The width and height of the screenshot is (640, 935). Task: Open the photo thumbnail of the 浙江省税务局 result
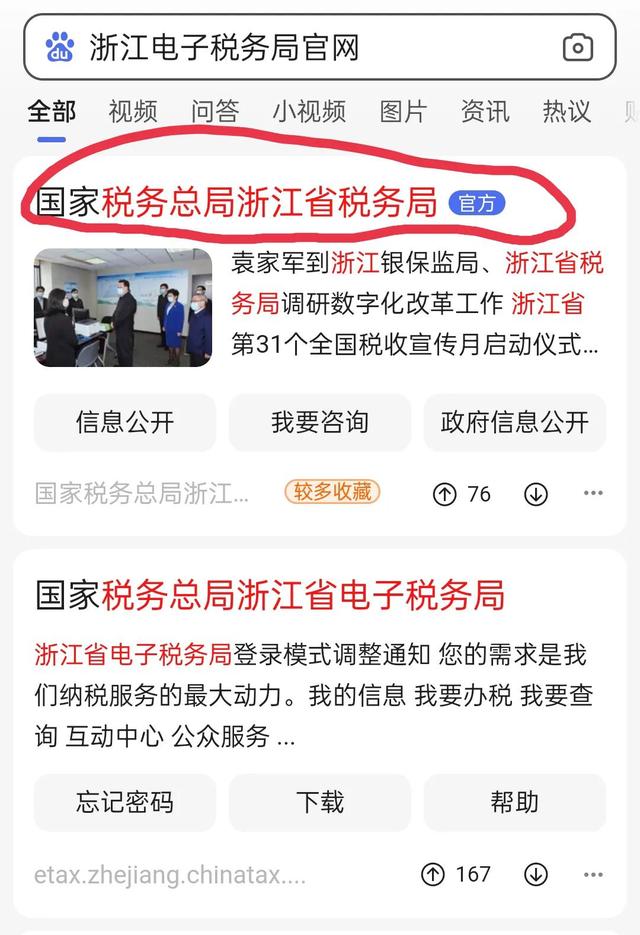click(123, 308)
